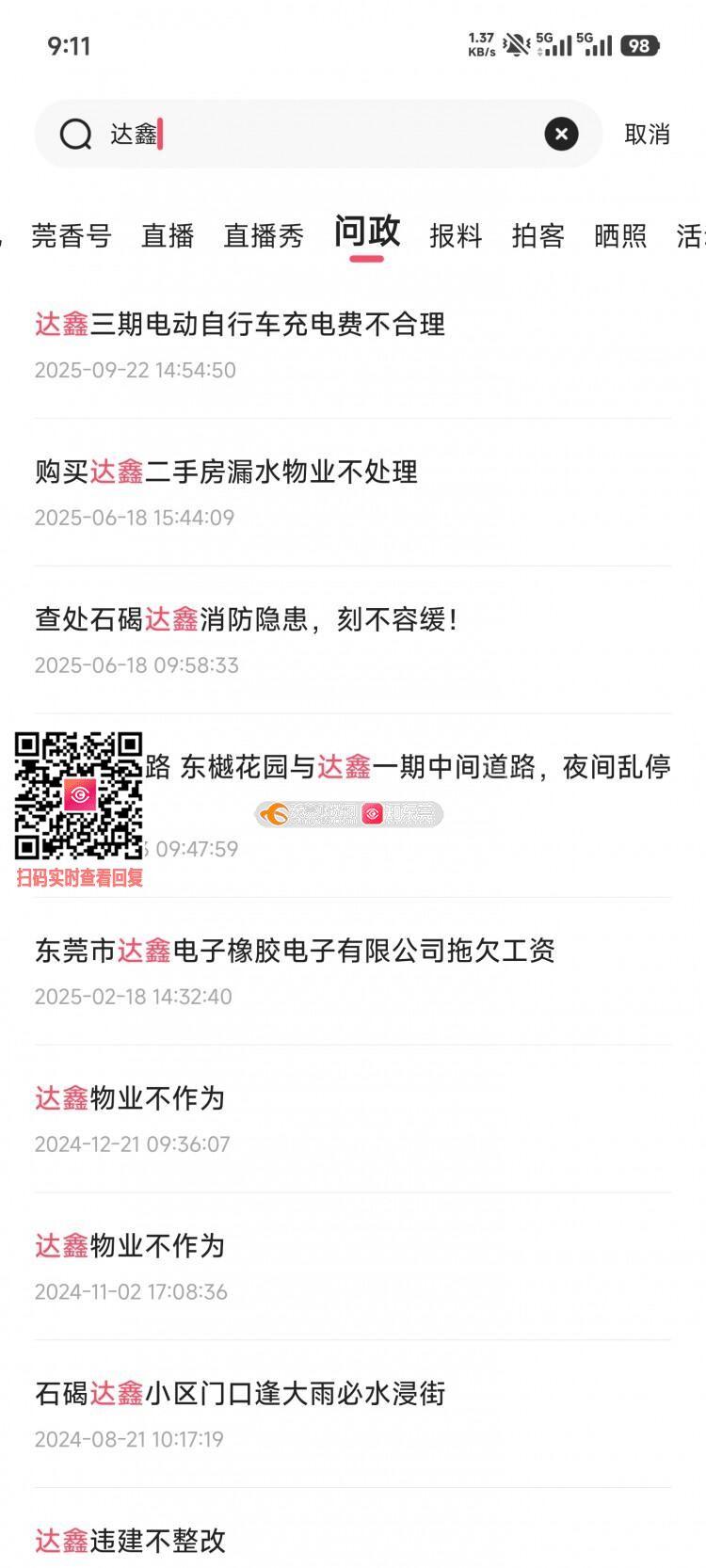The width and height of the screenshot is (706, 1568).
Task: Switch to the 直播 tab
Action: coord(168,235)
